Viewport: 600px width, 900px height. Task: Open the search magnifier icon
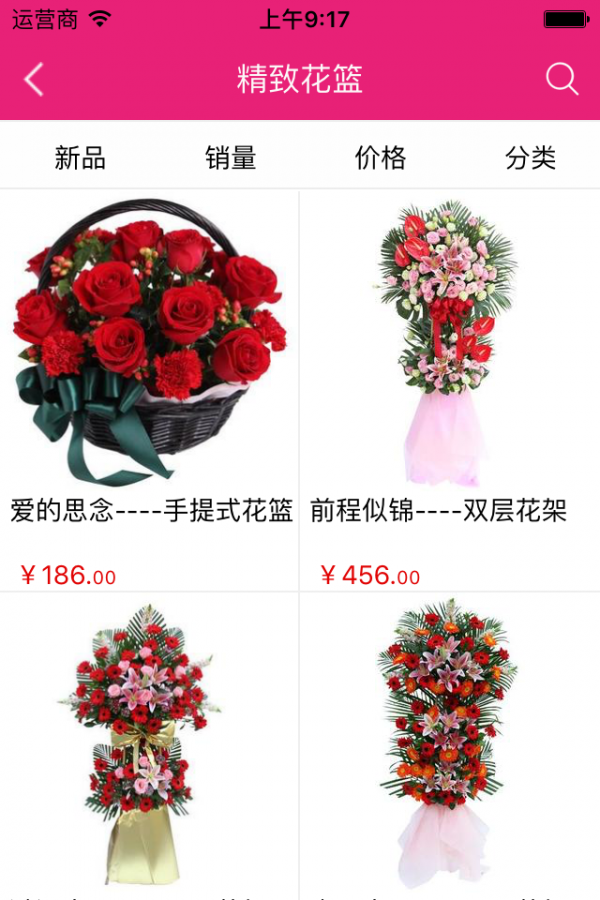click(562, 79)
